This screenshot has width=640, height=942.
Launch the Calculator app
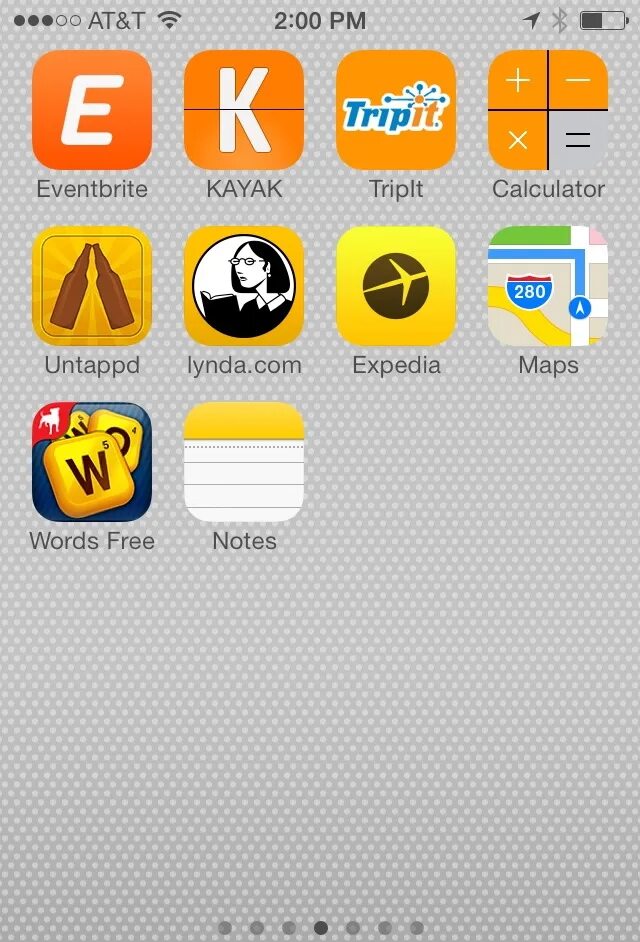[548, 110]
